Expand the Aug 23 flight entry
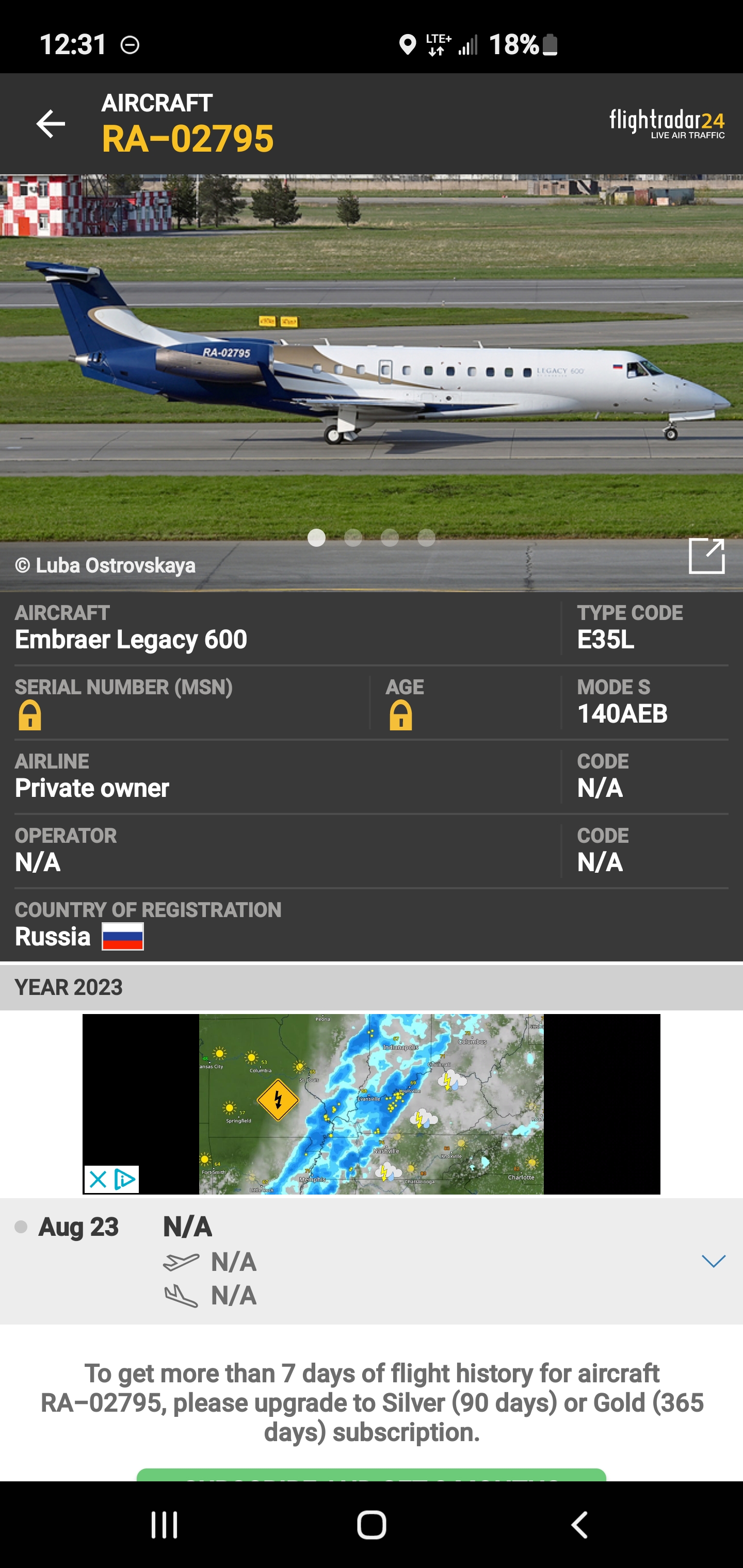 click(x=713, y=1261)
